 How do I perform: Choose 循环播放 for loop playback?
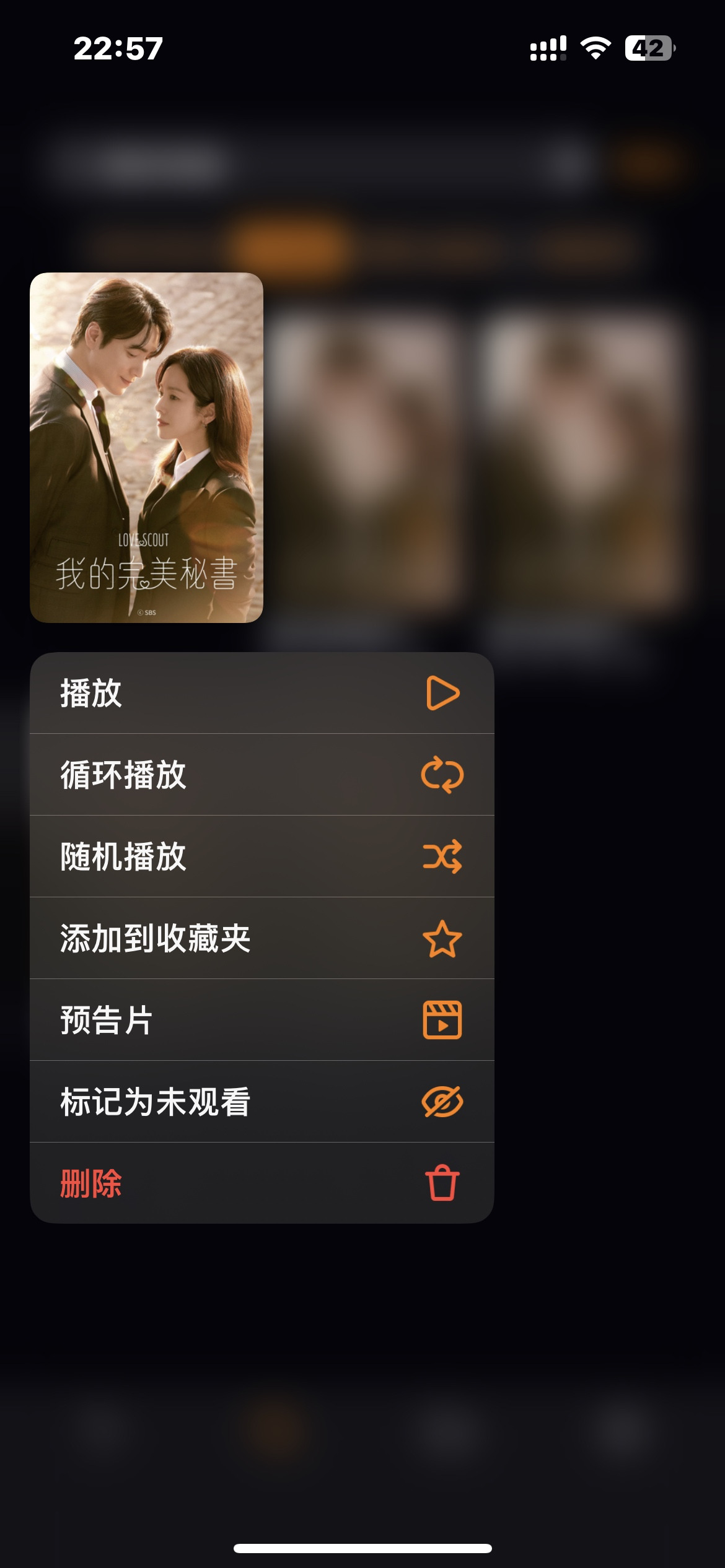(x=261, y=775)
